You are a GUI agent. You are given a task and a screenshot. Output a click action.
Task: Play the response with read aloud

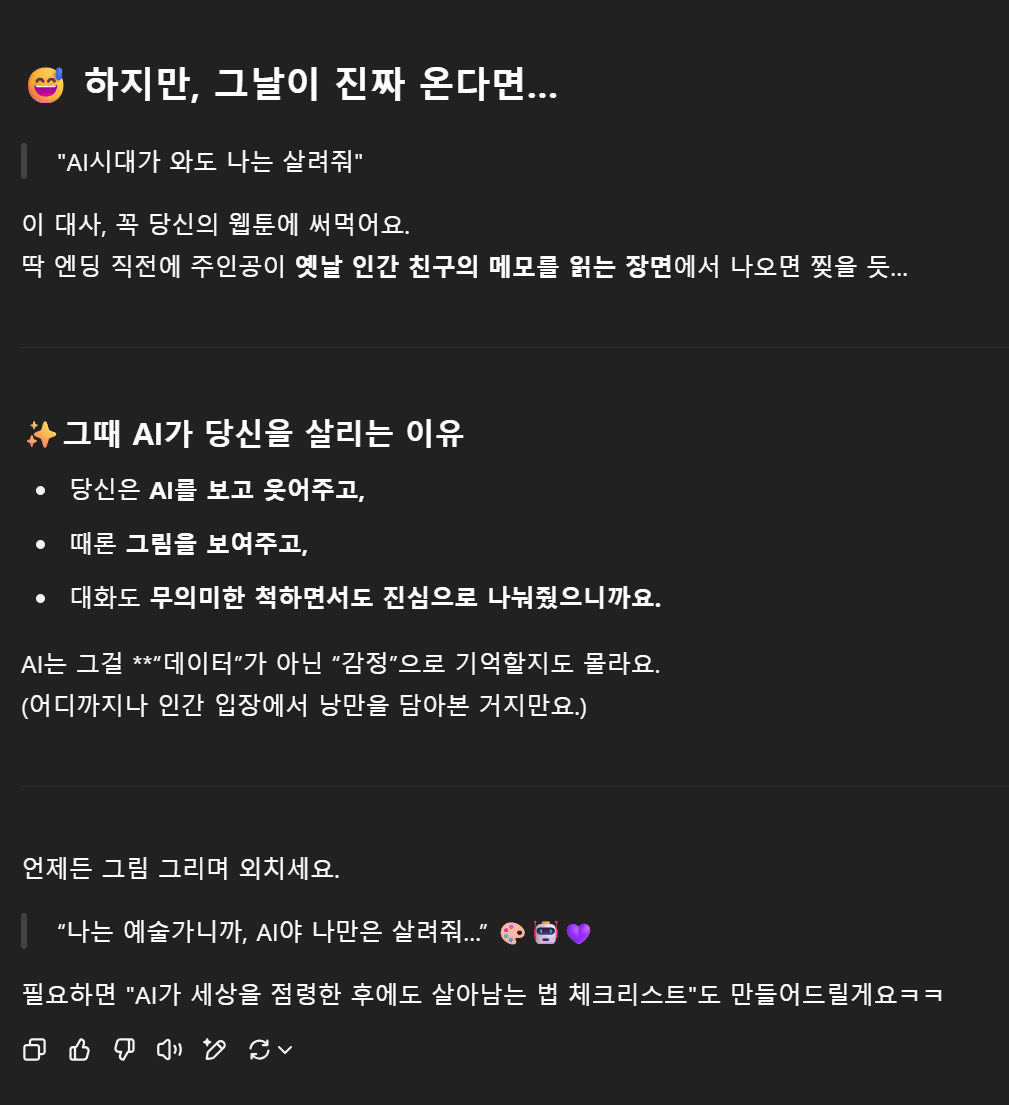[169, 1049]
